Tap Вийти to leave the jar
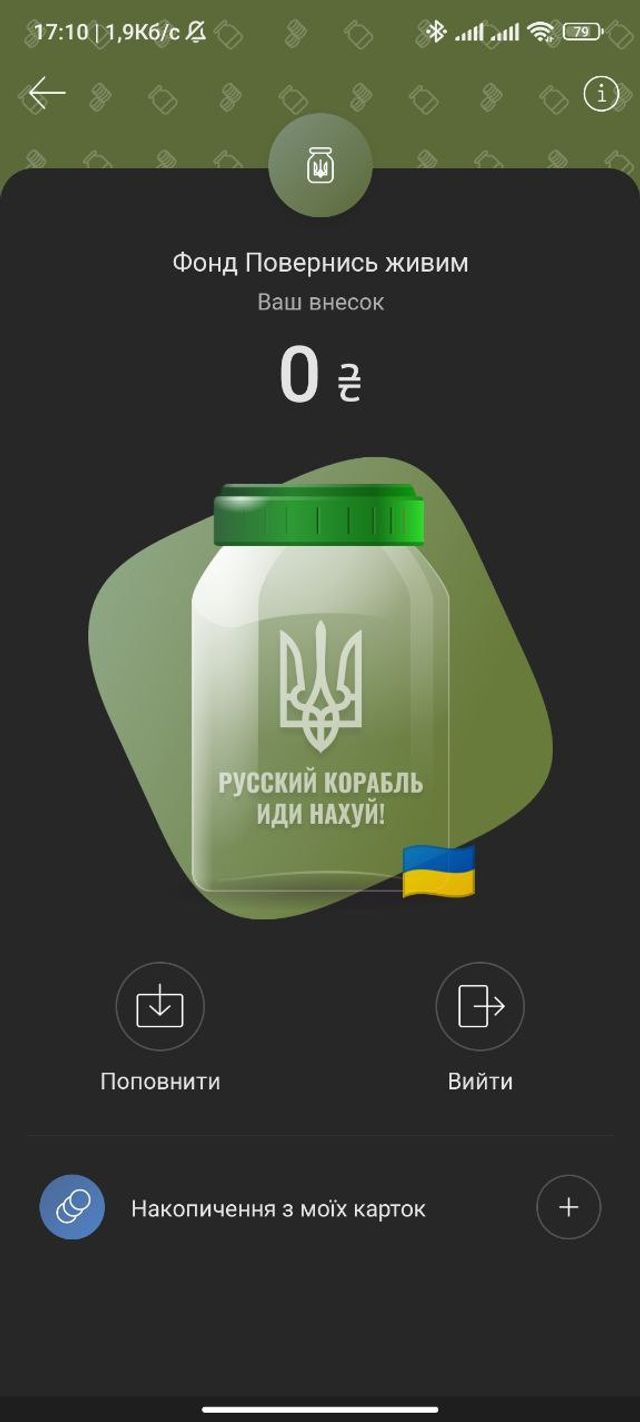640x1422 pixels. point(480,1007)
